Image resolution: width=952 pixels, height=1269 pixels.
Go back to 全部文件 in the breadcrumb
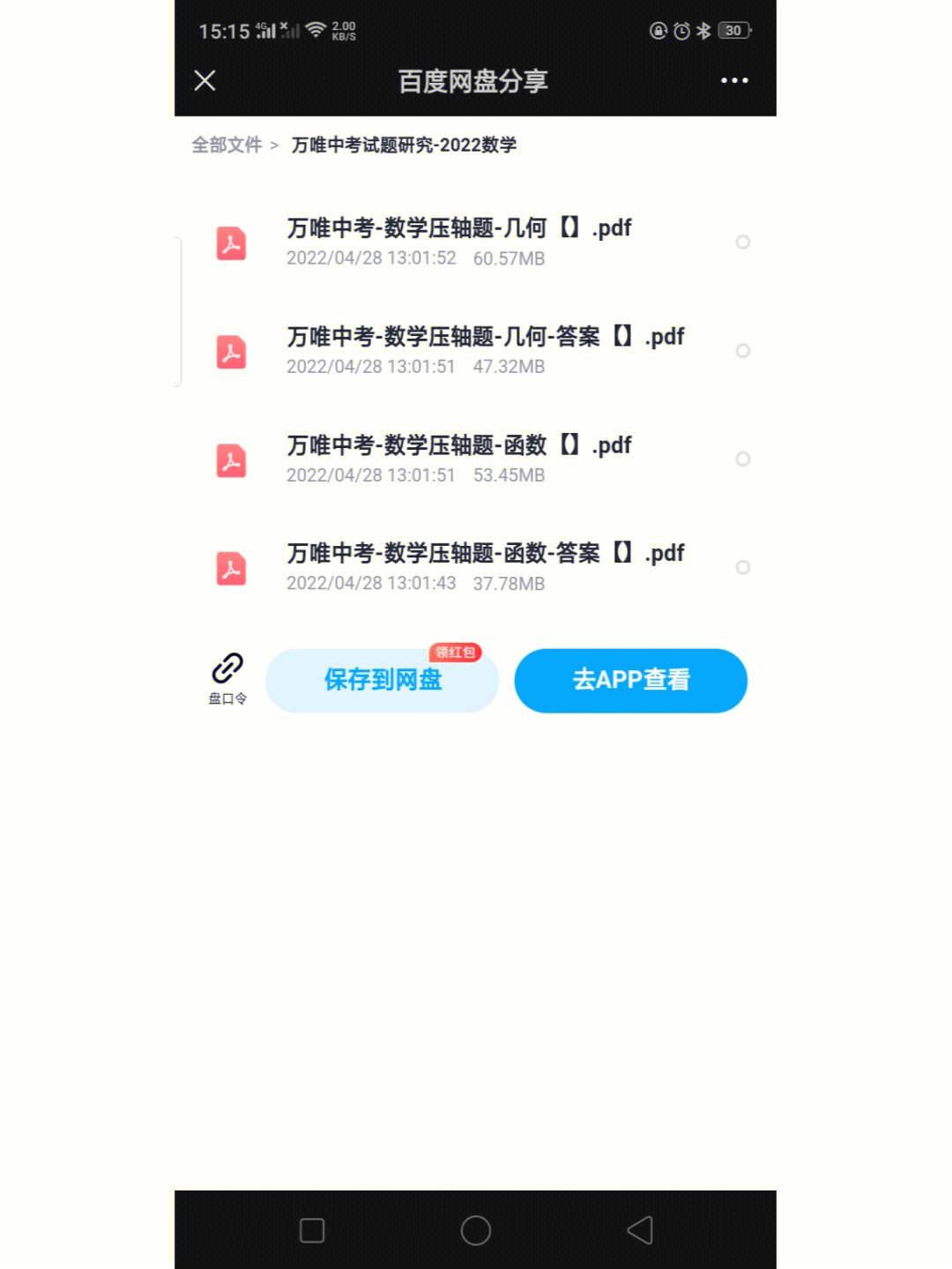pyautogui.click(x=227, y=146)
